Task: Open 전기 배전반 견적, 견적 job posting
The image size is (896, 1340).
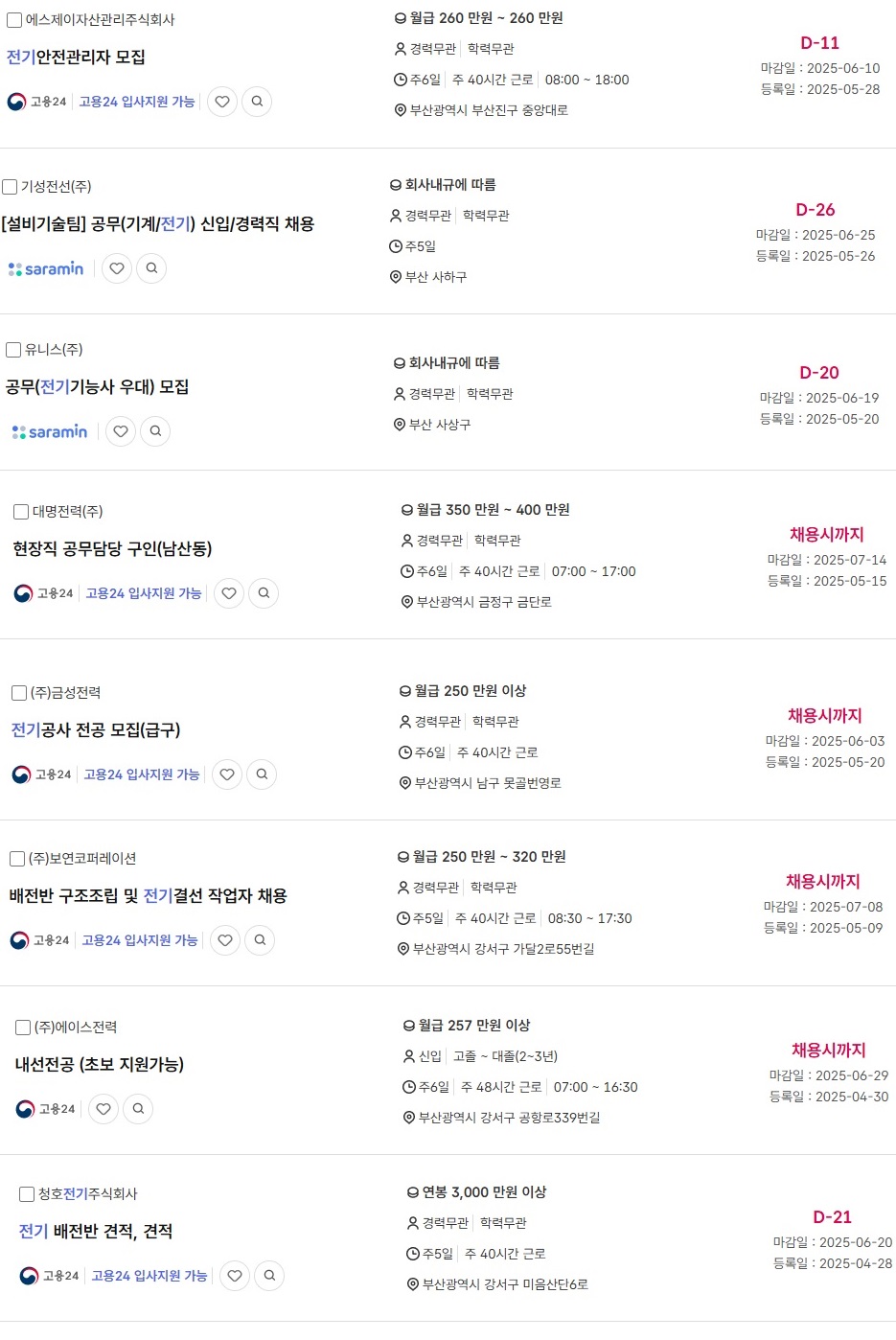Action: pyautogui.click(x=96, y=1232)
